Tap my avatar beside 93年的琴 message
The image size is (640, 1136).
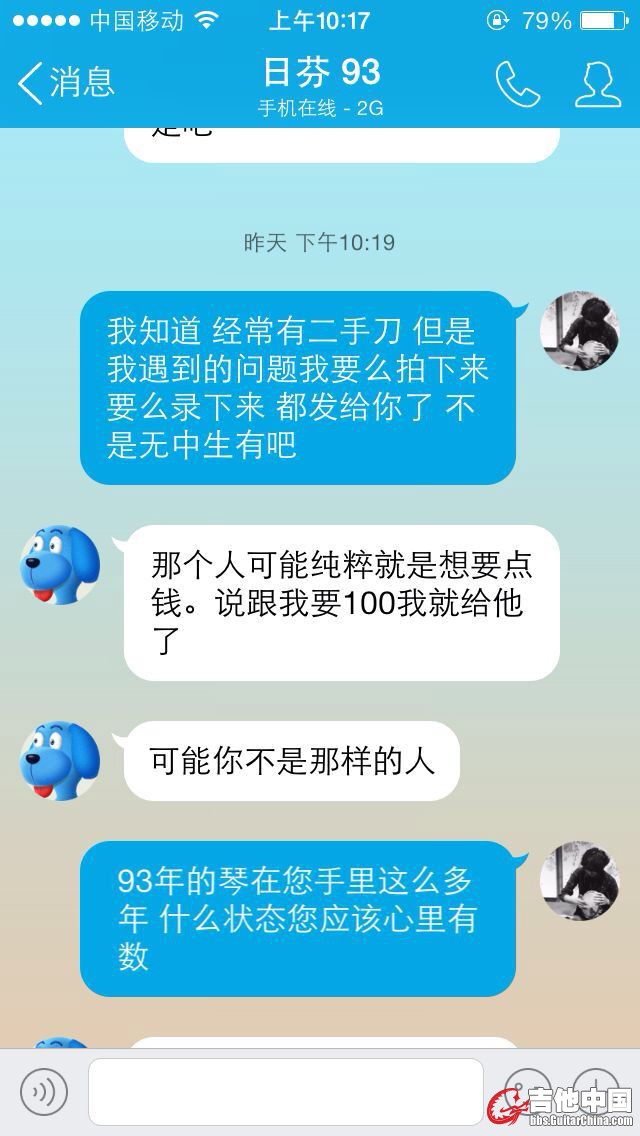[x=579, y=880]
